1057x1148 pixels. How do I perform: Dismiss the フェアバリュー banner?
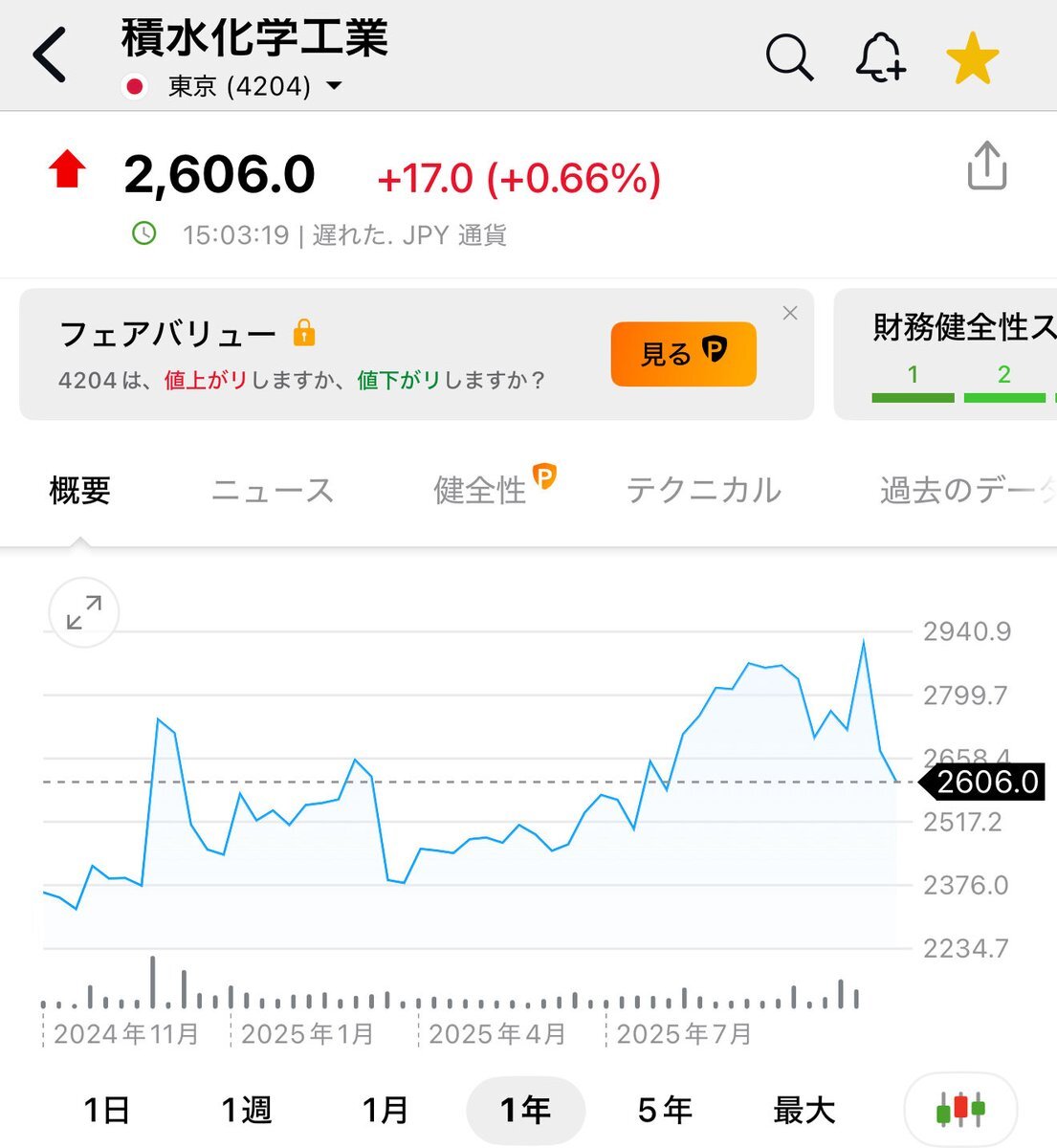click(790, 313)
